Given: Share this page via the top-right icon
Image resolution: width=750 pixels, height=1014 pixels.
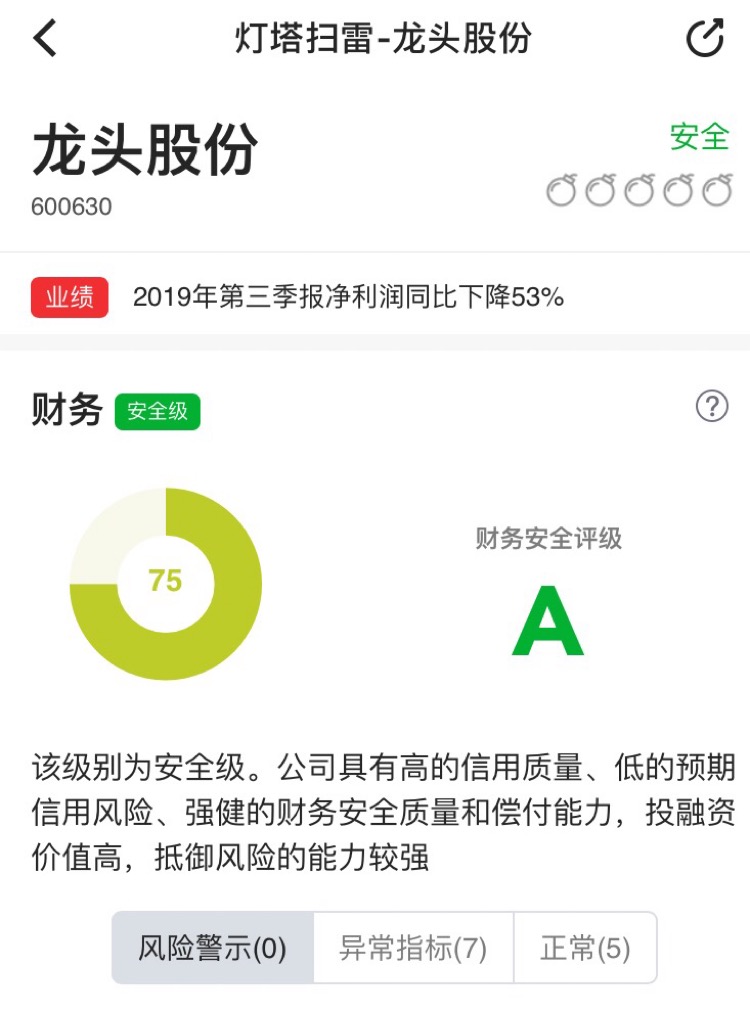Looking at the screenshot, I should click(x=705, y=39).
